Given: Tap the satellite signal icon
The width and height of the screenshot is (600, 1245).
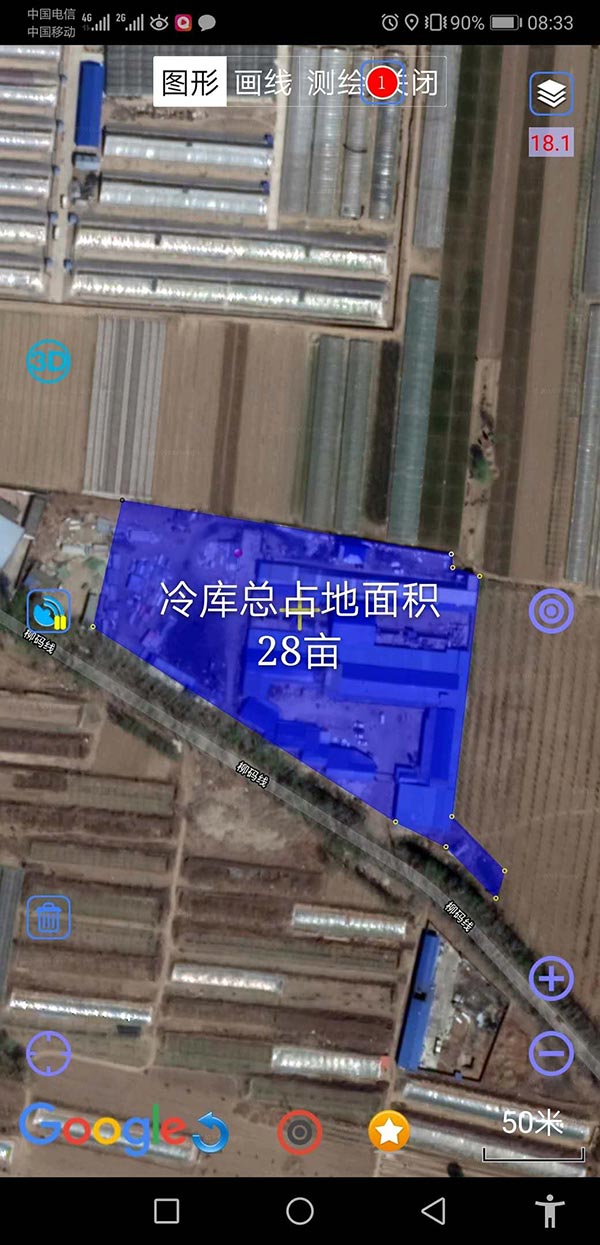Looking at the screenshot, I should click(x=48, y=611).
